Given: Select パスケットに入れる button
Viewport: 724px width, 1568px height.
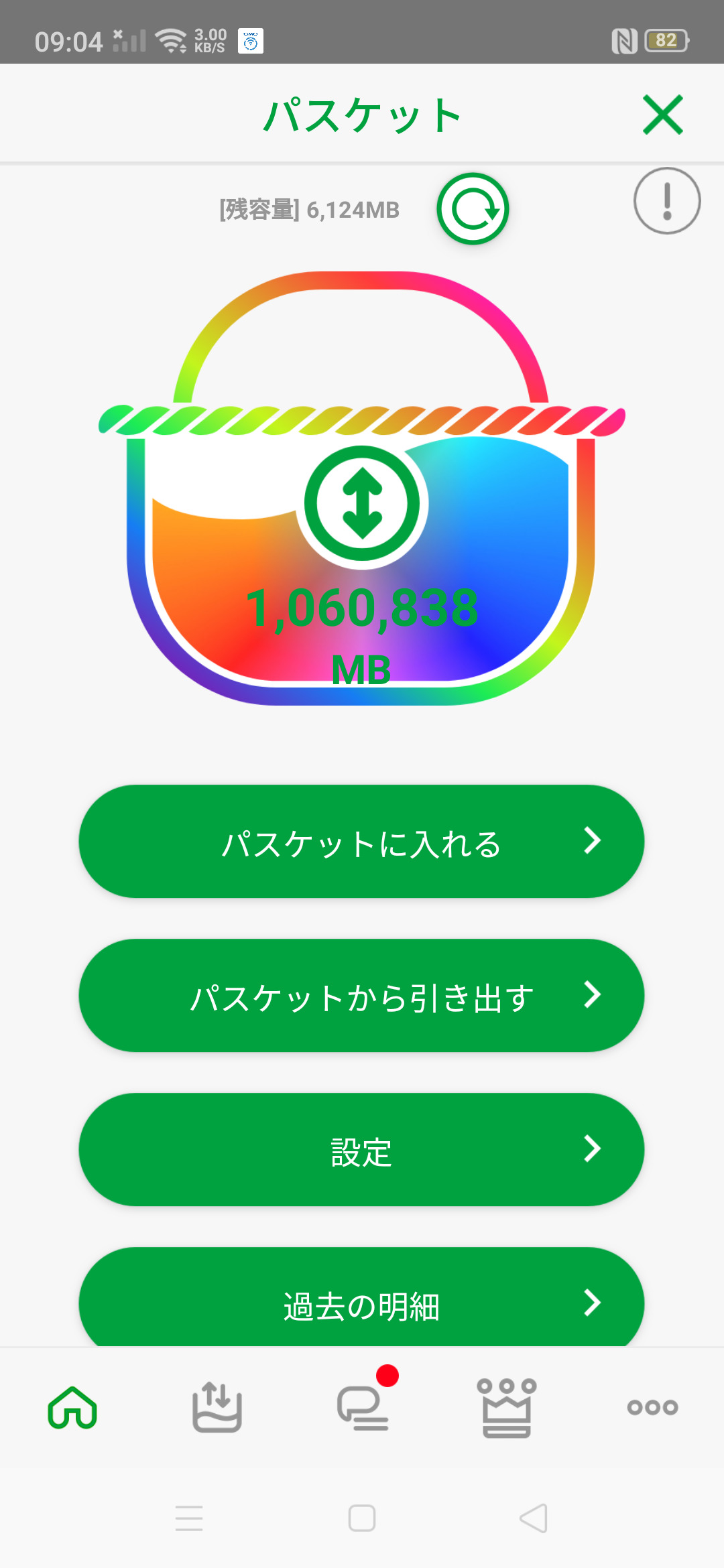Looking at the screenshot, I should (x=361, y=842).
